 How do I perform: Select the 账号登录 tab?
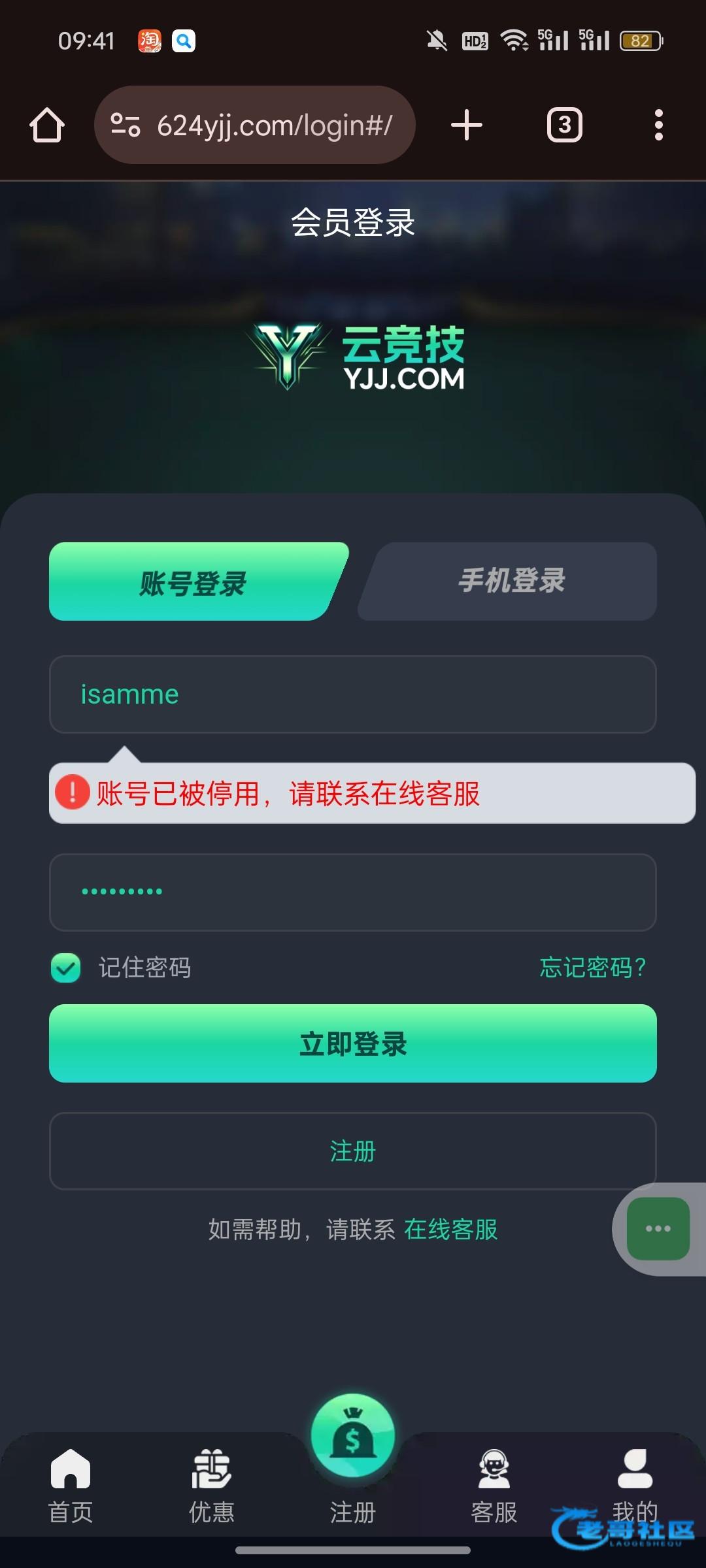(193, 582)
